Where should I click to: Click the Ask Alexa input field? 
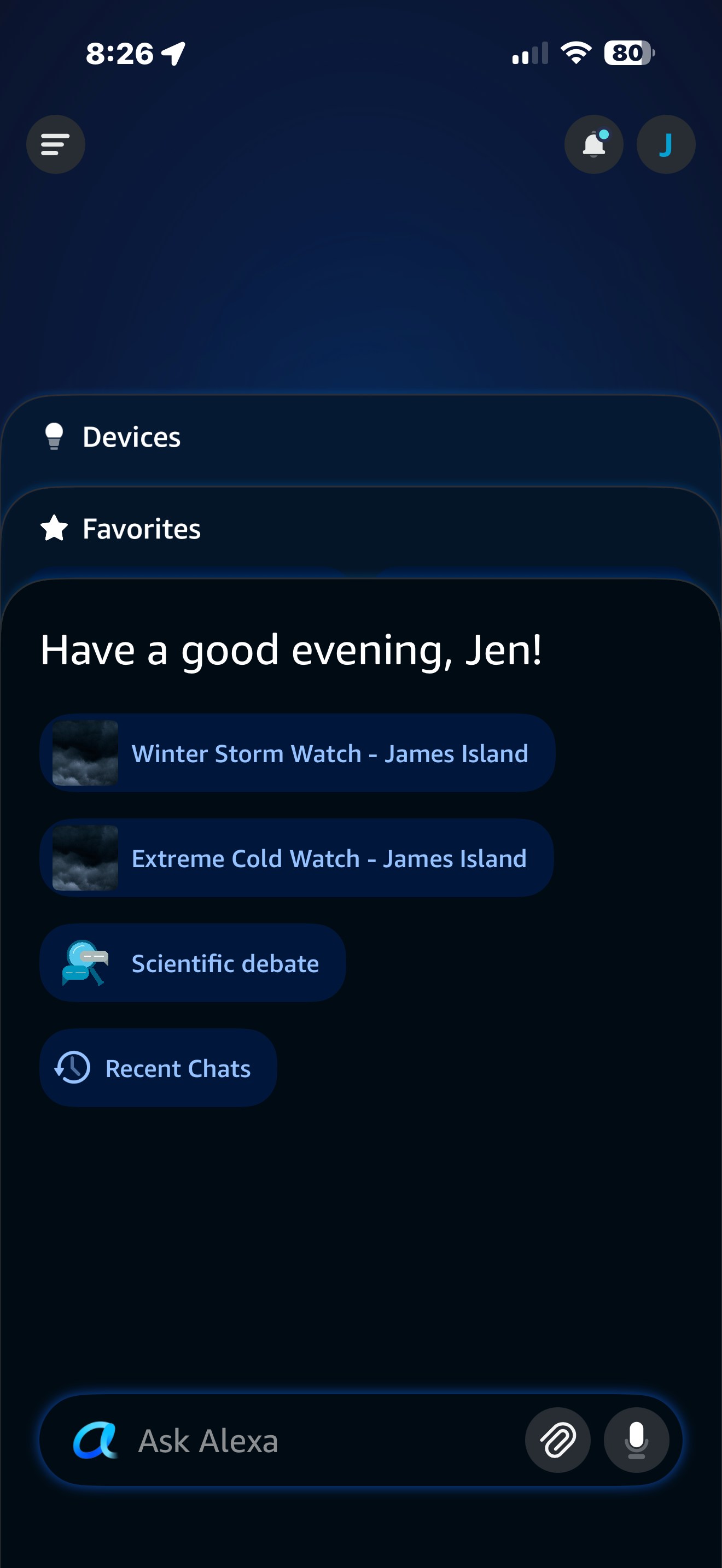(274, 1440)
